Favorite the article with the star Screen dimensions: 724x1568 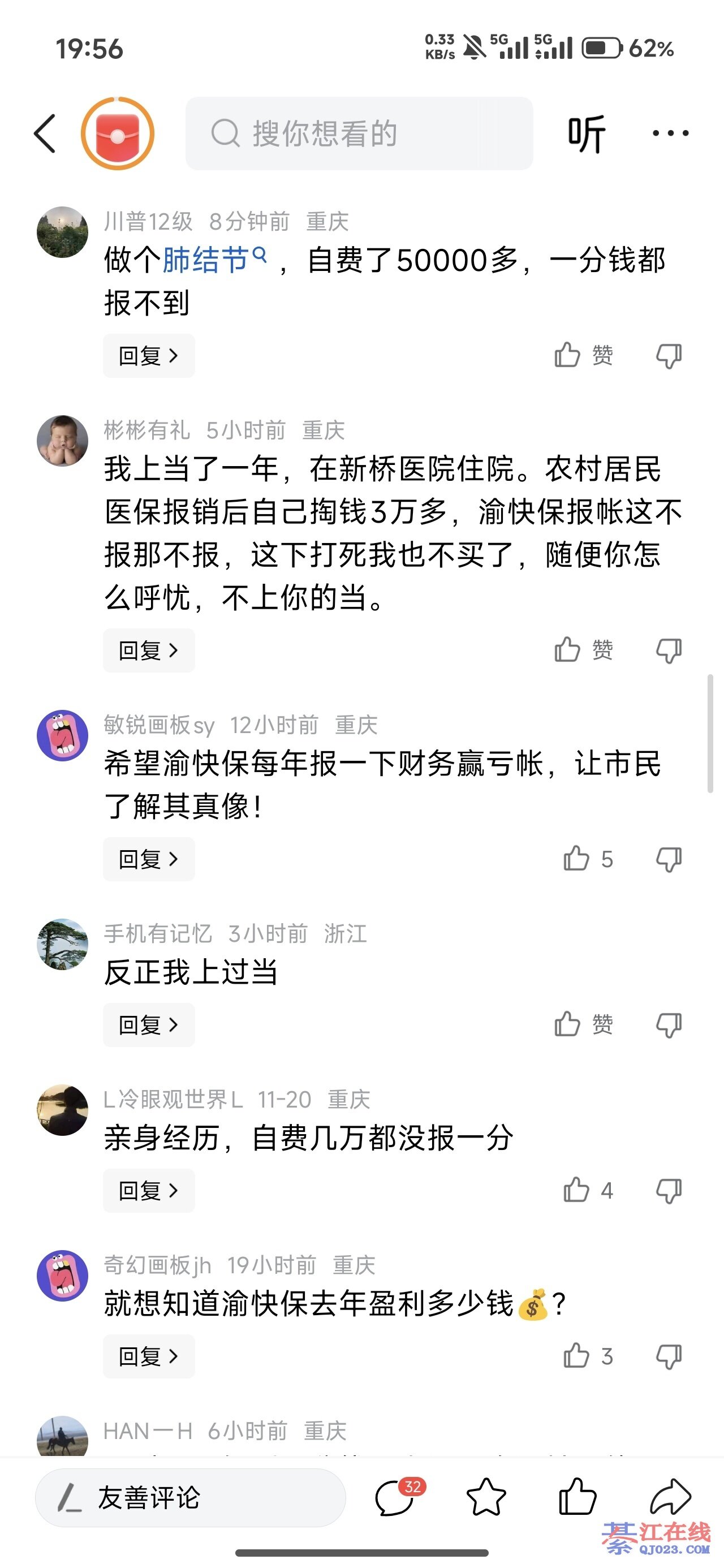point(486,1497)
